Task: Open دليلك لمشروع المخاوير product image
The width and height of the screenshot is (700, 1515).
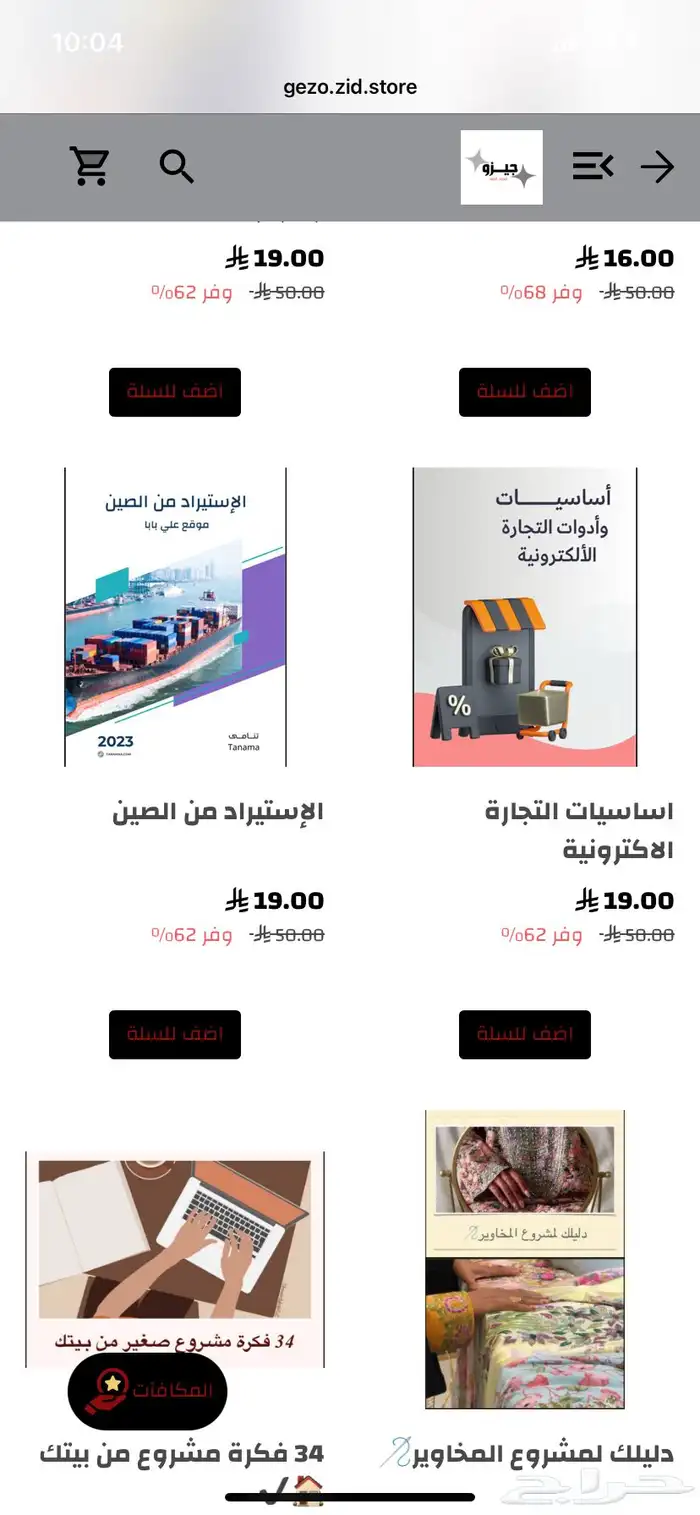Action: tap(524, 1259)
